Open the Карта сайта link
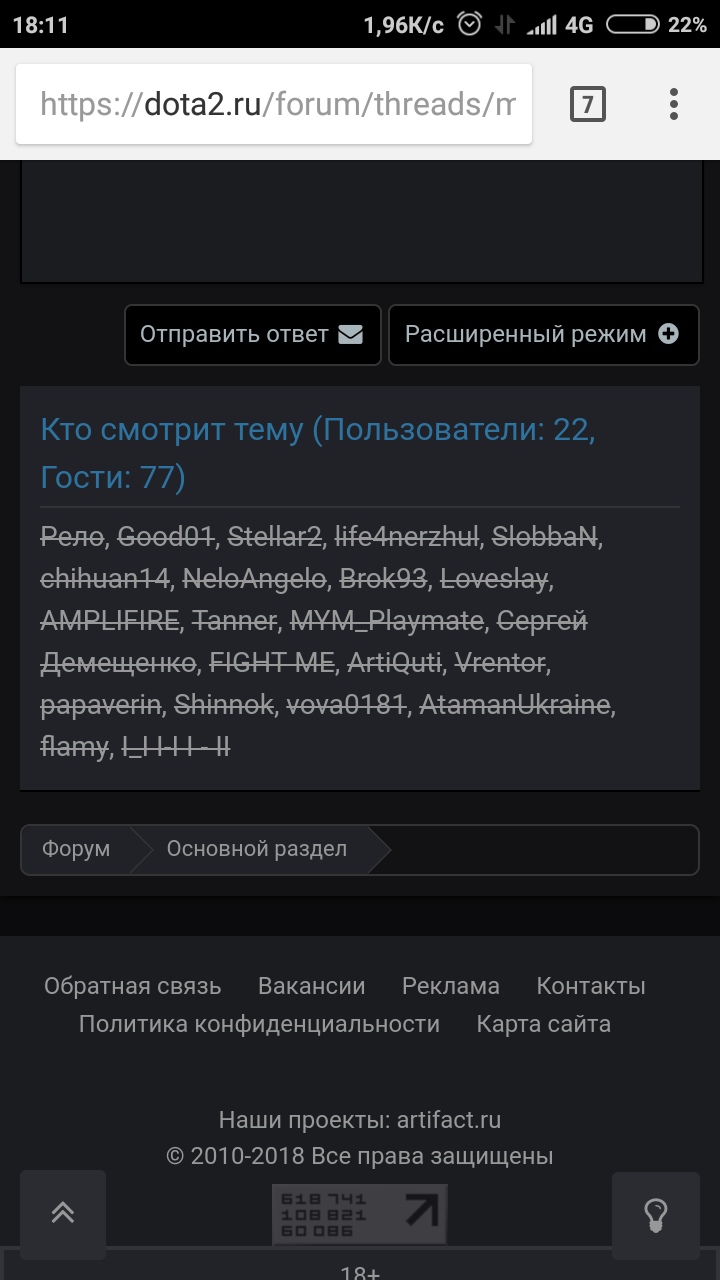The height and width of the screenshot is (1280, 720). pyautogui.click(x=543, y=1024)
